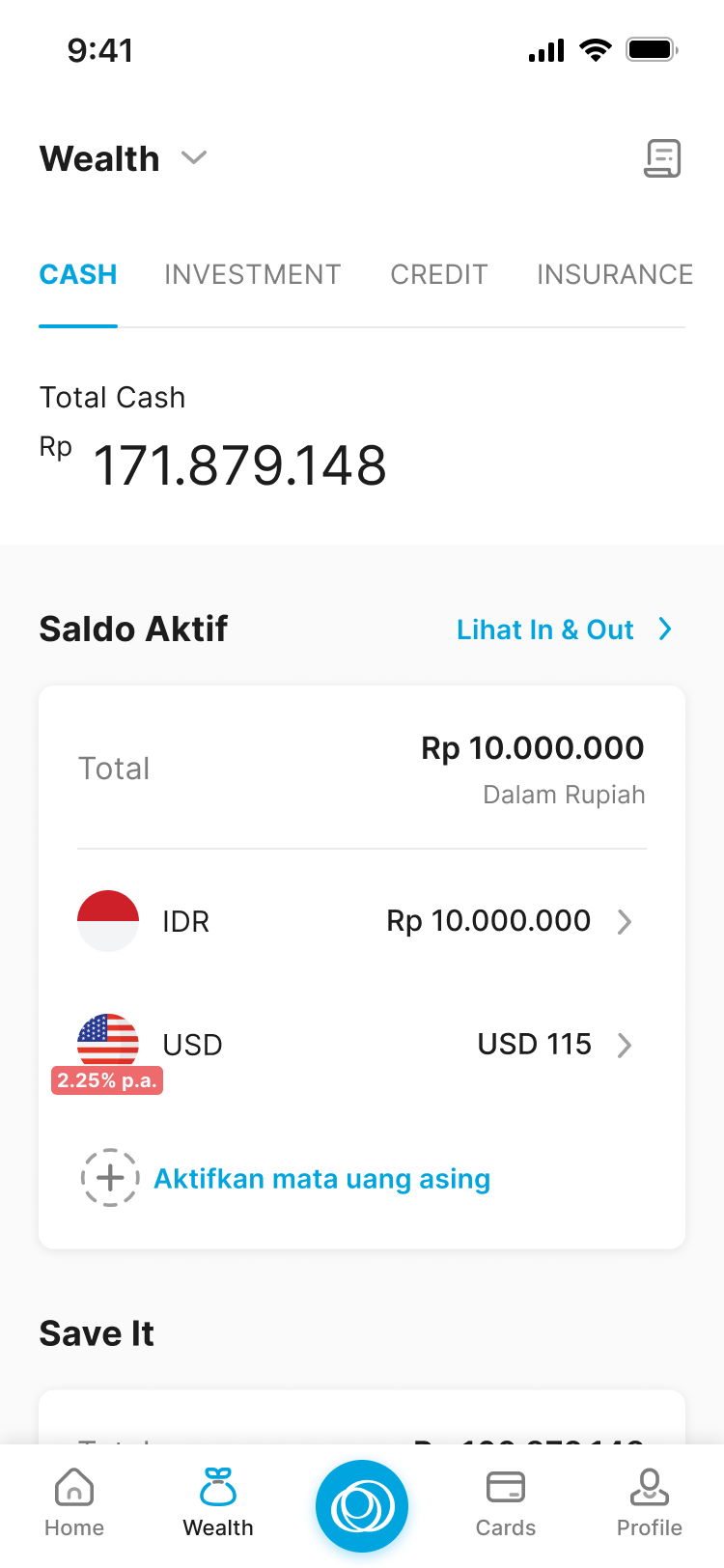
Task: Tap Aktifkan mata uang asing
Action: [286, 1178]
